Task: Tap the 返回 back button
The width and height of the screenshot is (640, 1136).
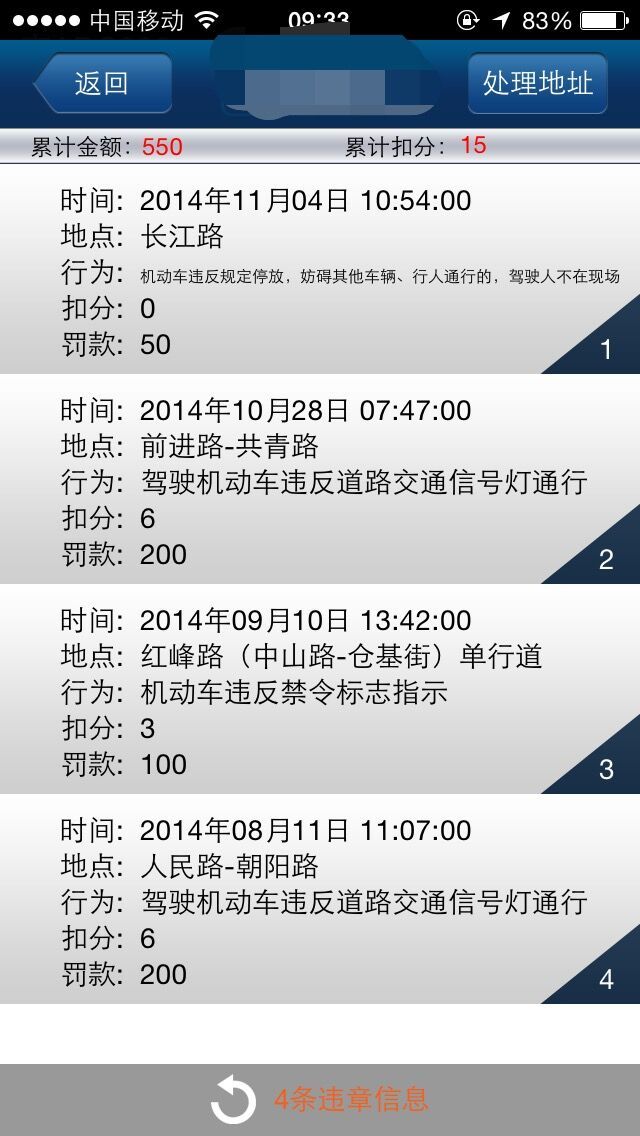Action: tap(103, 83)
